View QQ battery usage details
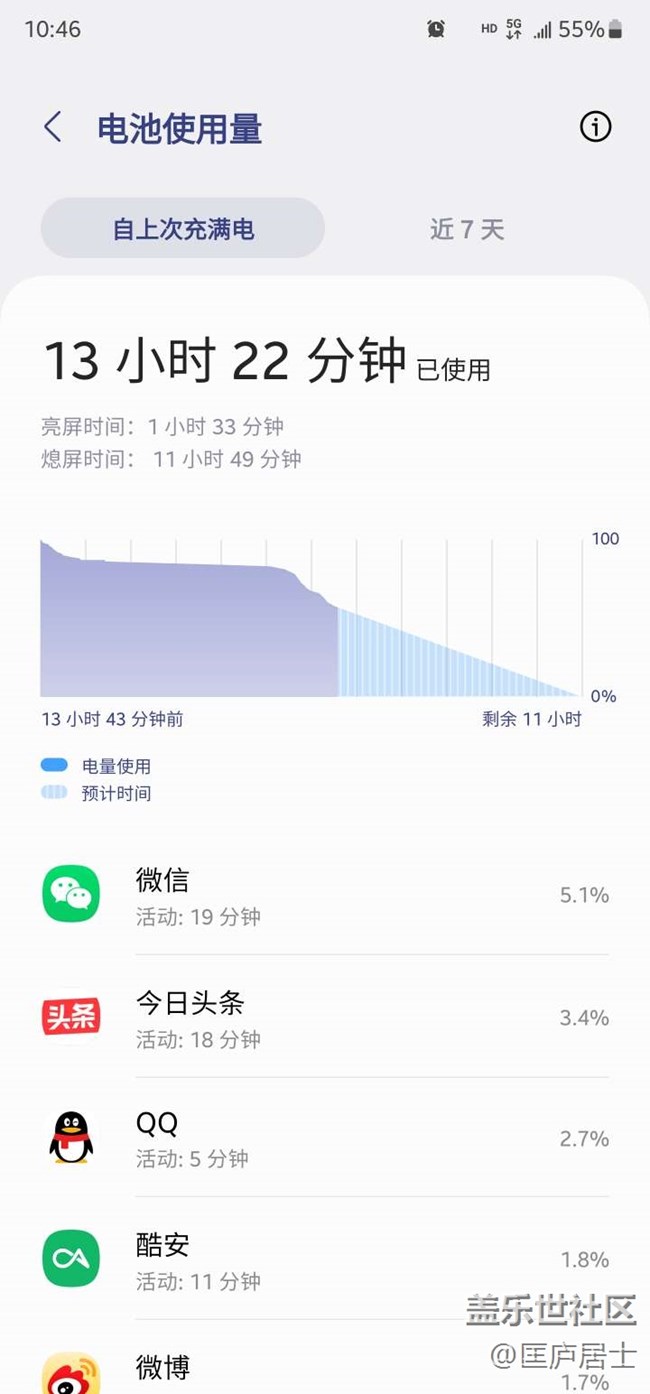This screenshot has width=650, height=1394. click(325, 1138)
